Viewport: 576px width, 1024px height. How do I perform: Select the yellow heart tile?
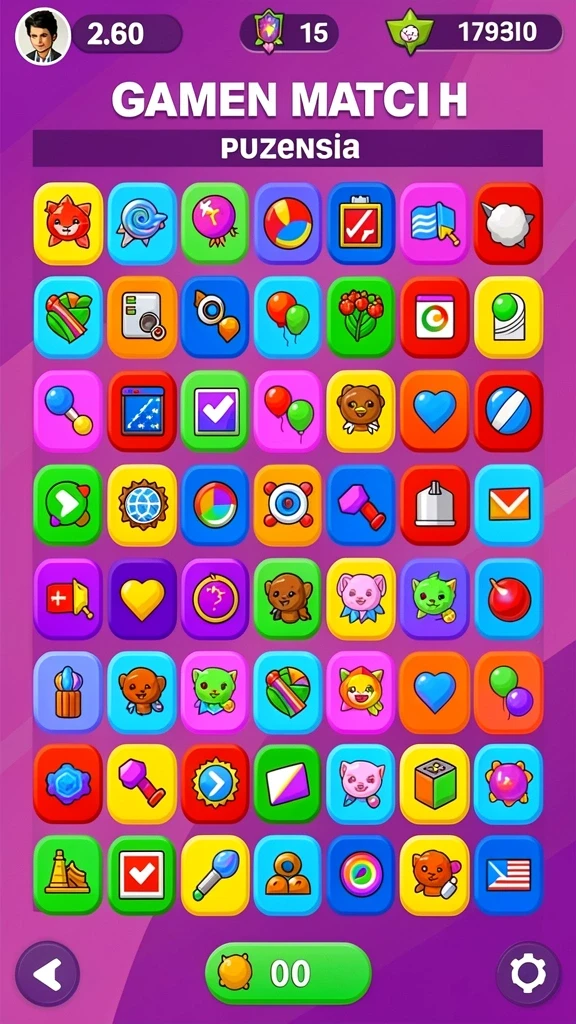[x=142, y=599]
